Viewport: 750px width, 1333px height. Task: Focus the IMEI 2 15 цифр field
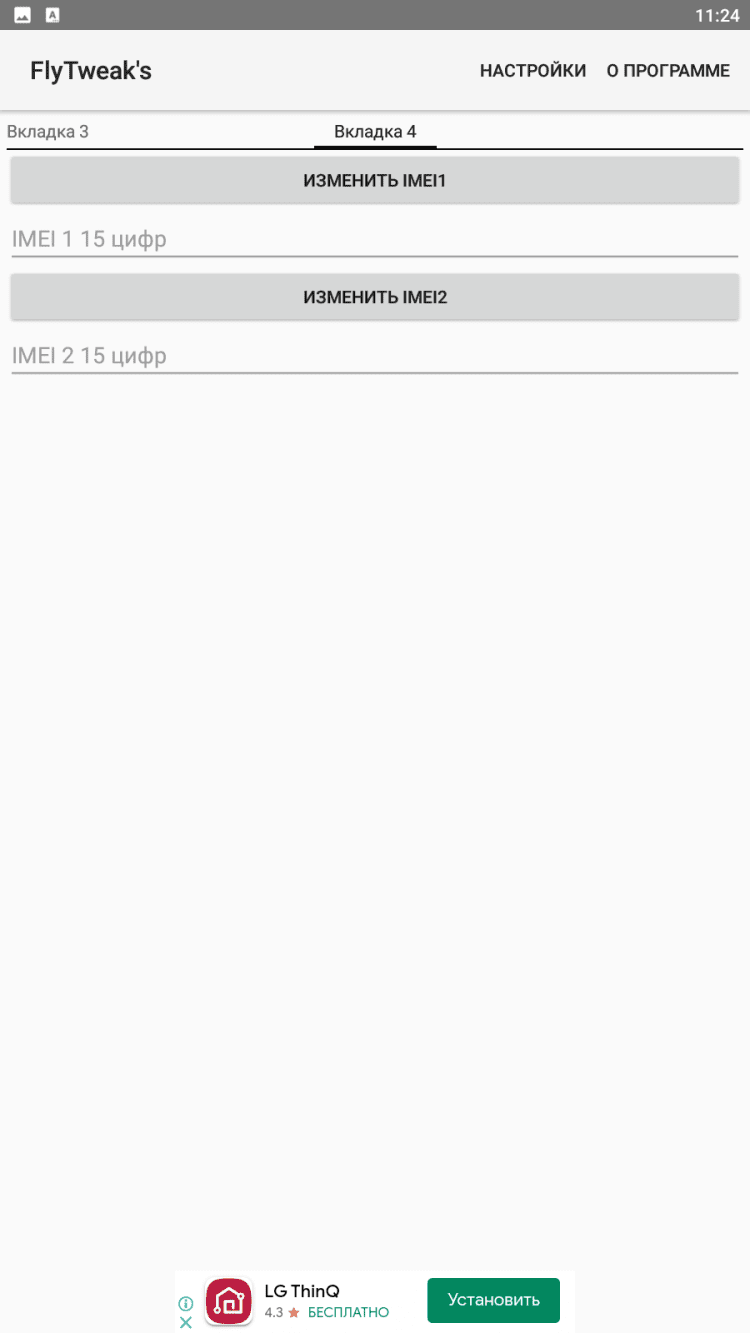coord(375,356)
